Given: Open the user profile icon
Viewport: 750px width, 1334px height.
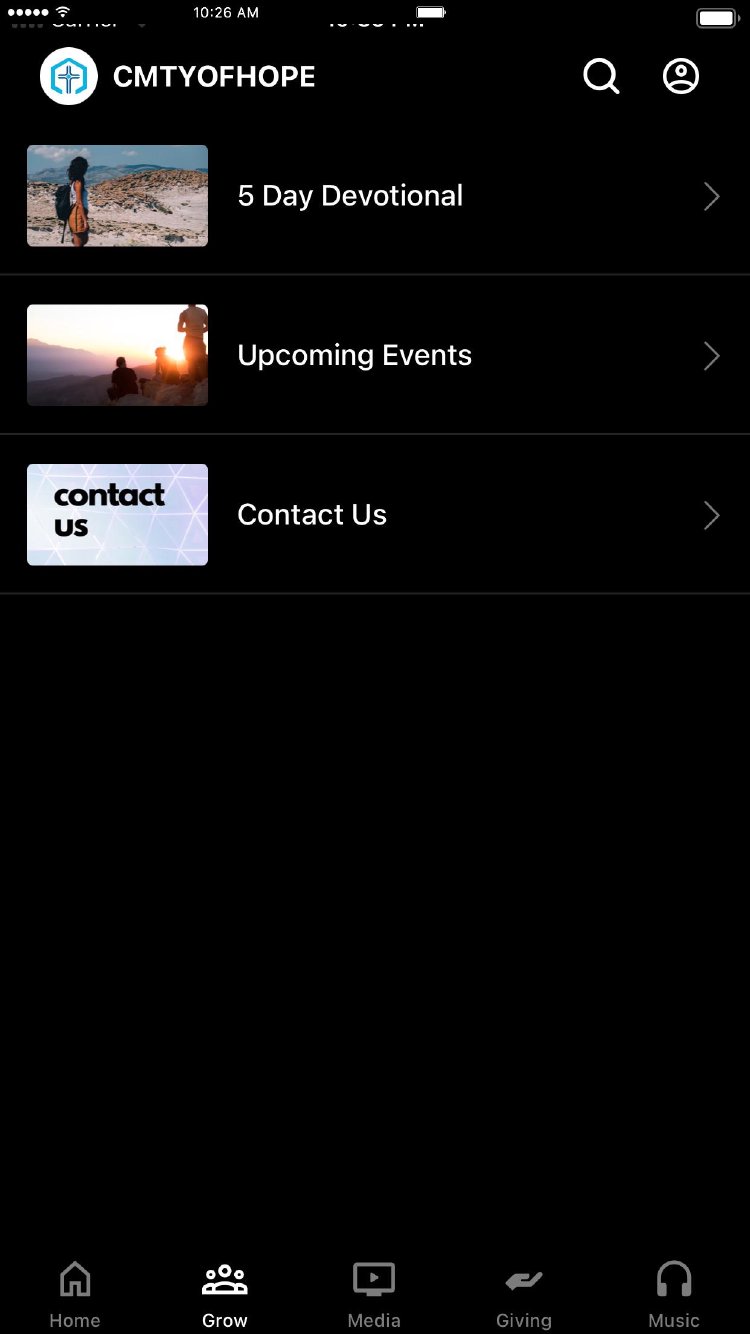Looking at the screenshot, I should coord(681,77).
